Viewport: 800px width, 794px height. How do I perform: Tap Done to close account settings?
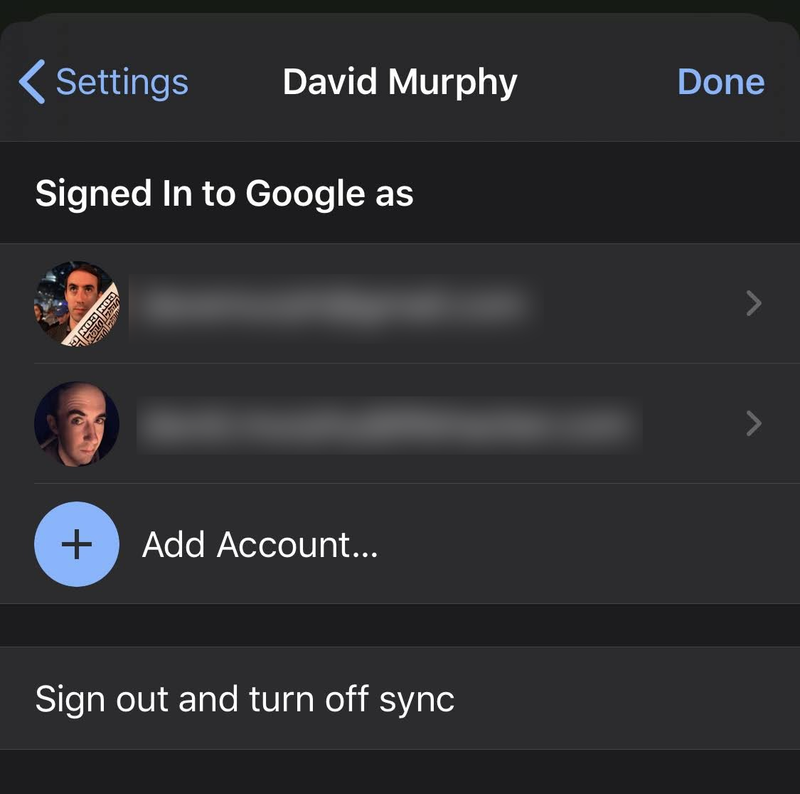[x=720, y=82]
